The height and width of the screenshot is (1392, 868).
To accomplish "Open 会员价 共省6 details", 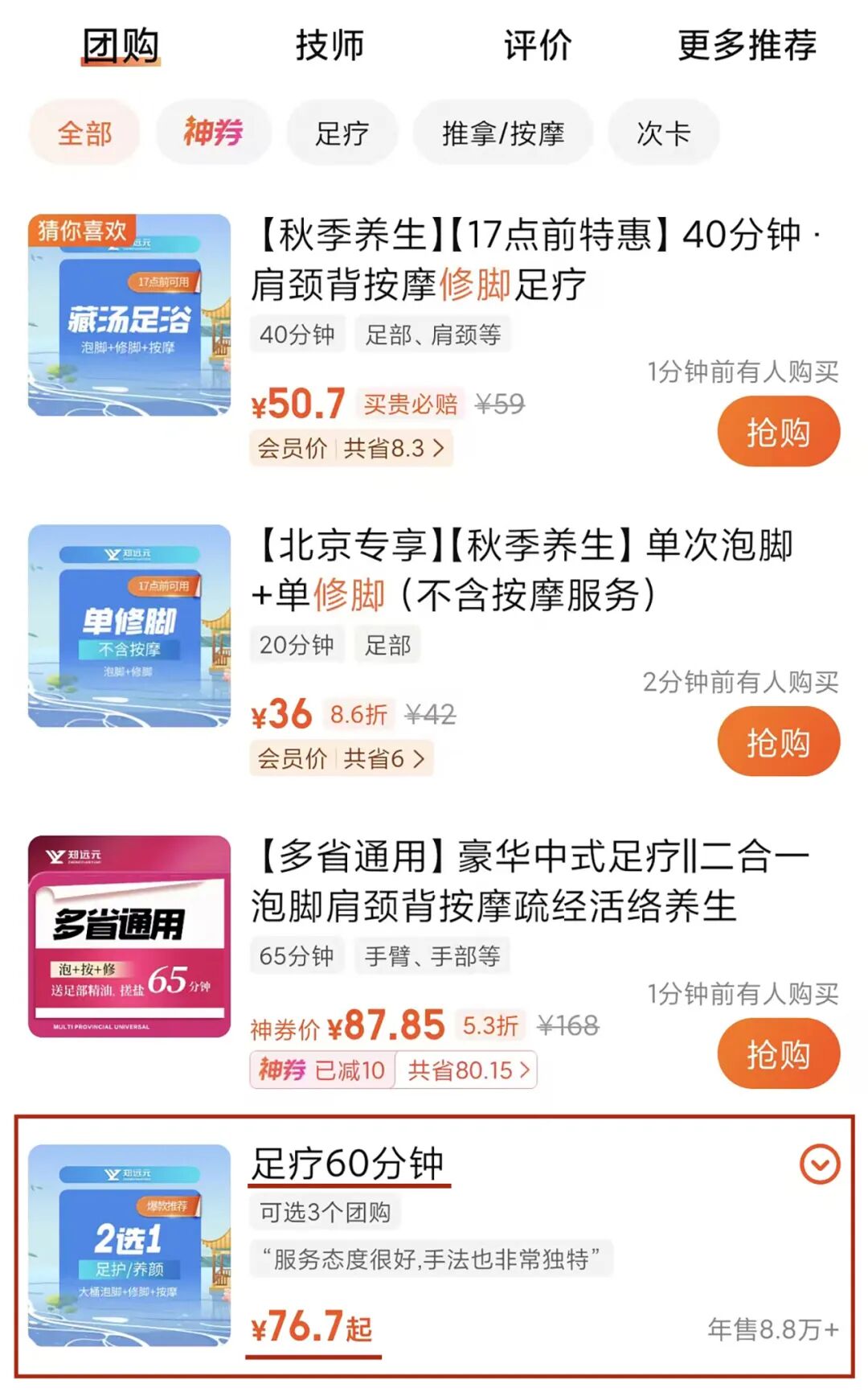I will click(341, 758).
